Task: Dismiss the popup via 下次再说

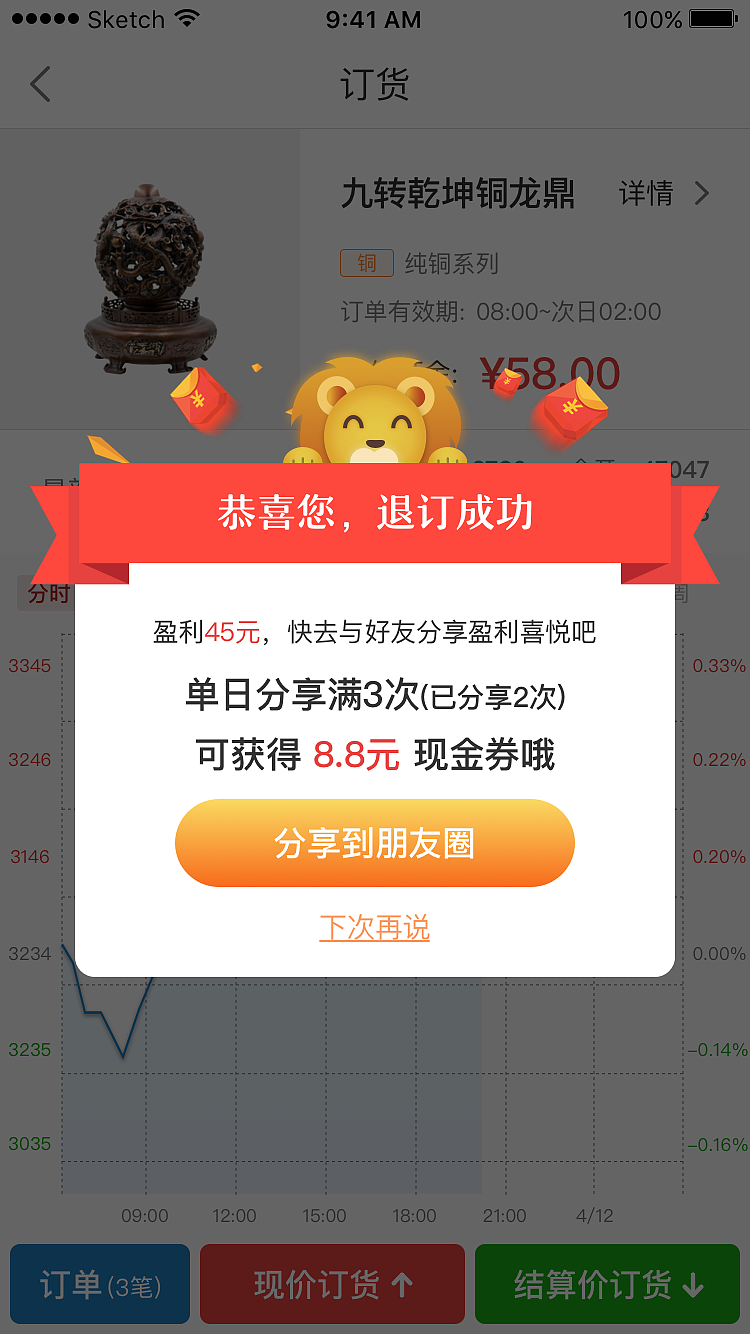Action: (375, 928)
